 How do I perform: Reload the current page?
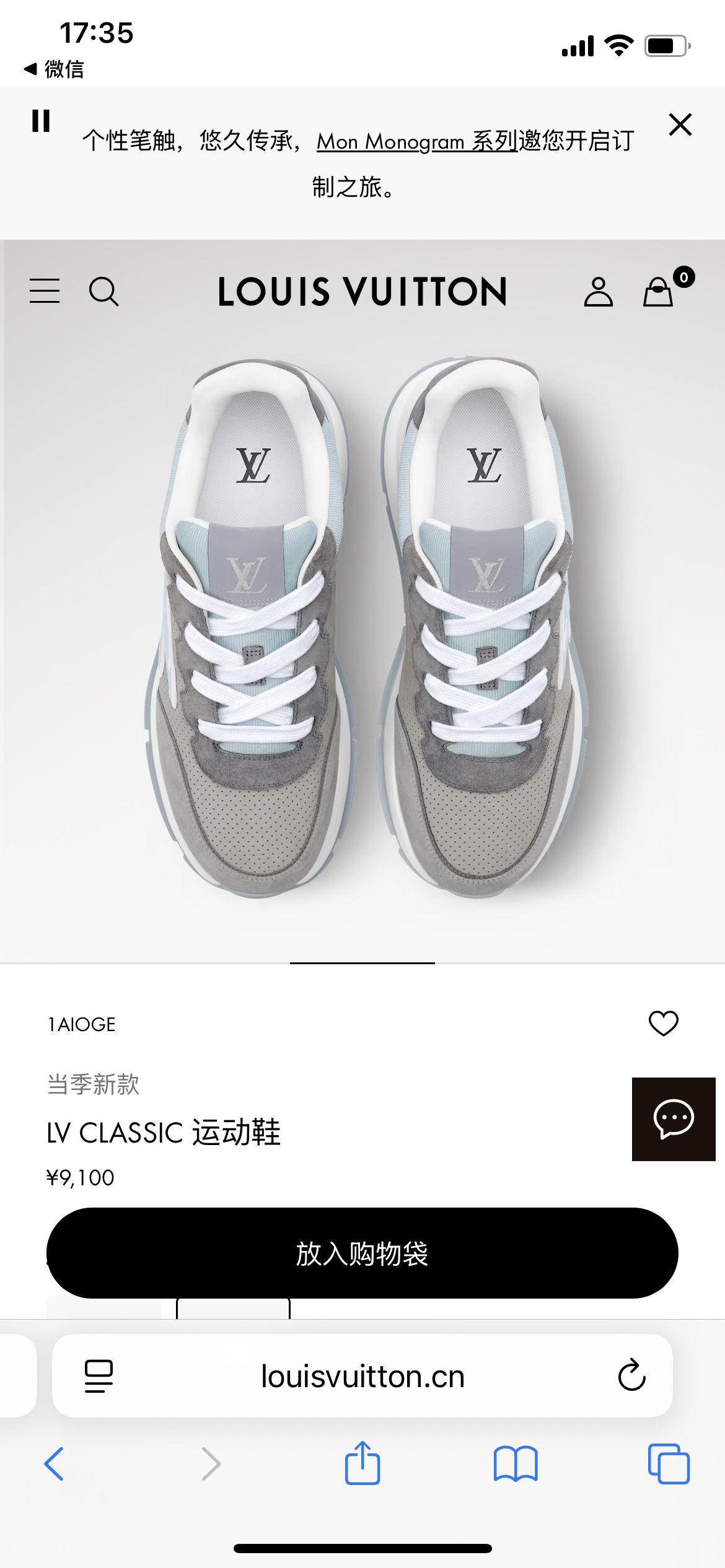[x=631, y=1376]
